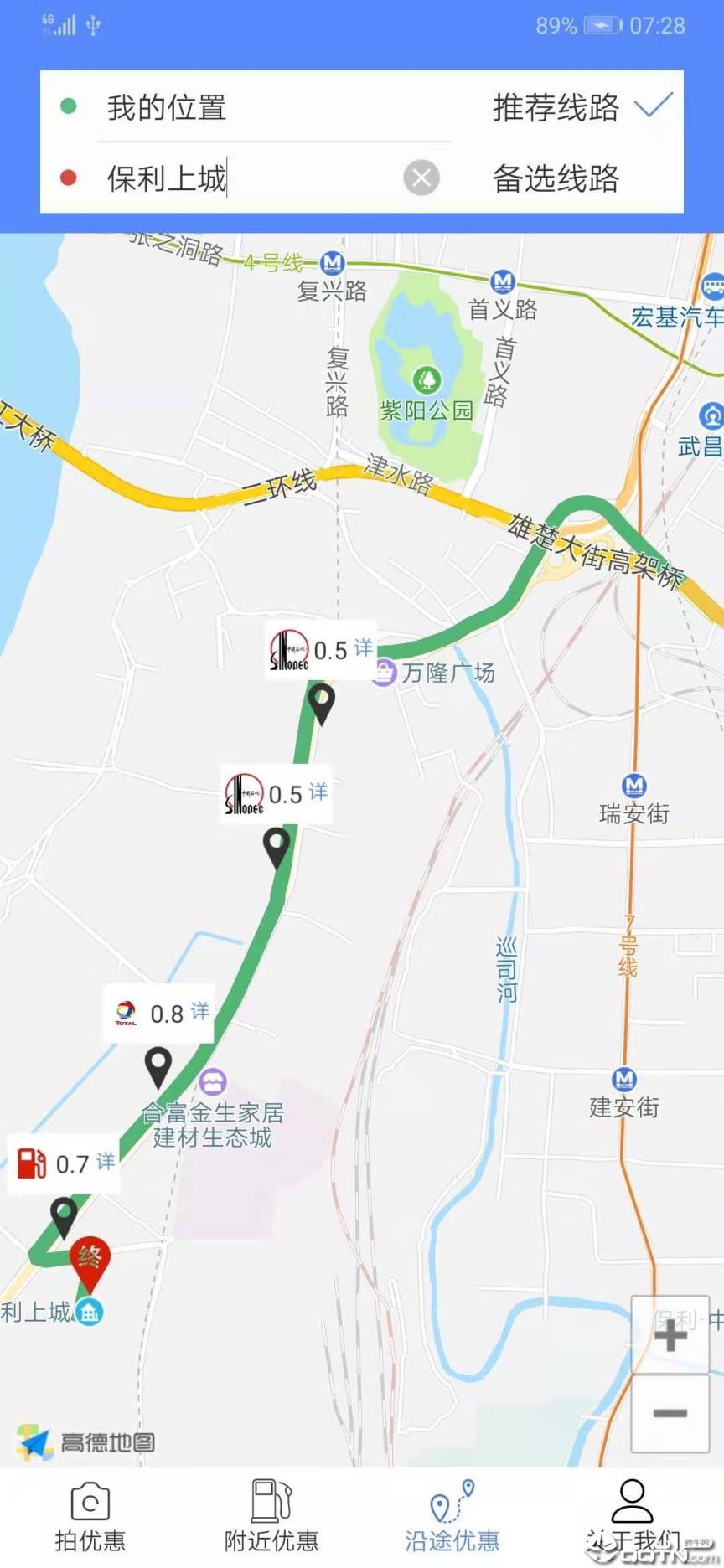Image resolution: width=724 pixels, height=1568 pixels.
Task: Open the 保利上城 building icon on the map
Action: 88,1313
